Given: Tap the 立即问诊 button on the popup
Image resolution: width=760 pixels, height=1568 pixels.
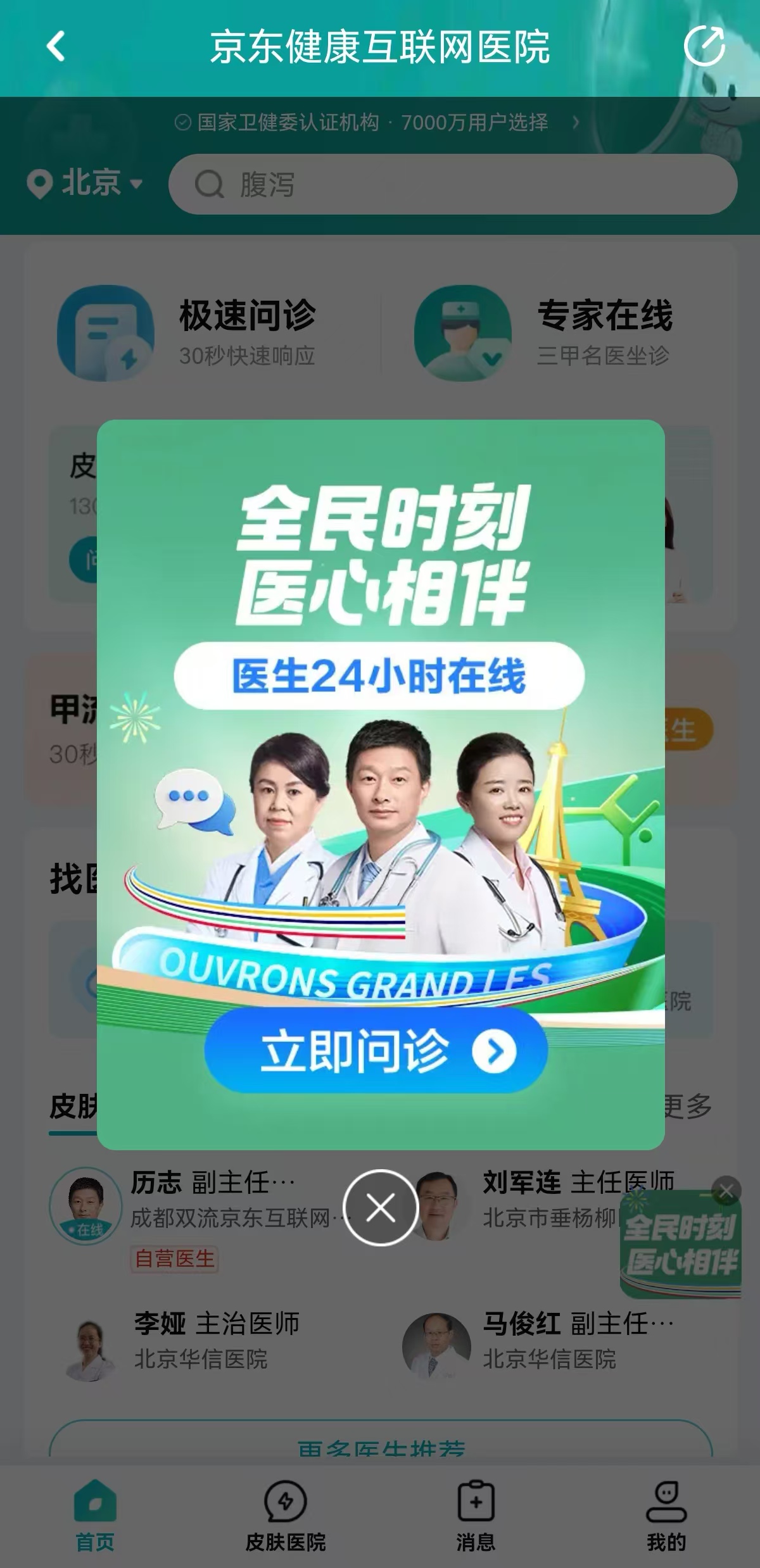Looking at the screenshot, I should (376, 1051).
